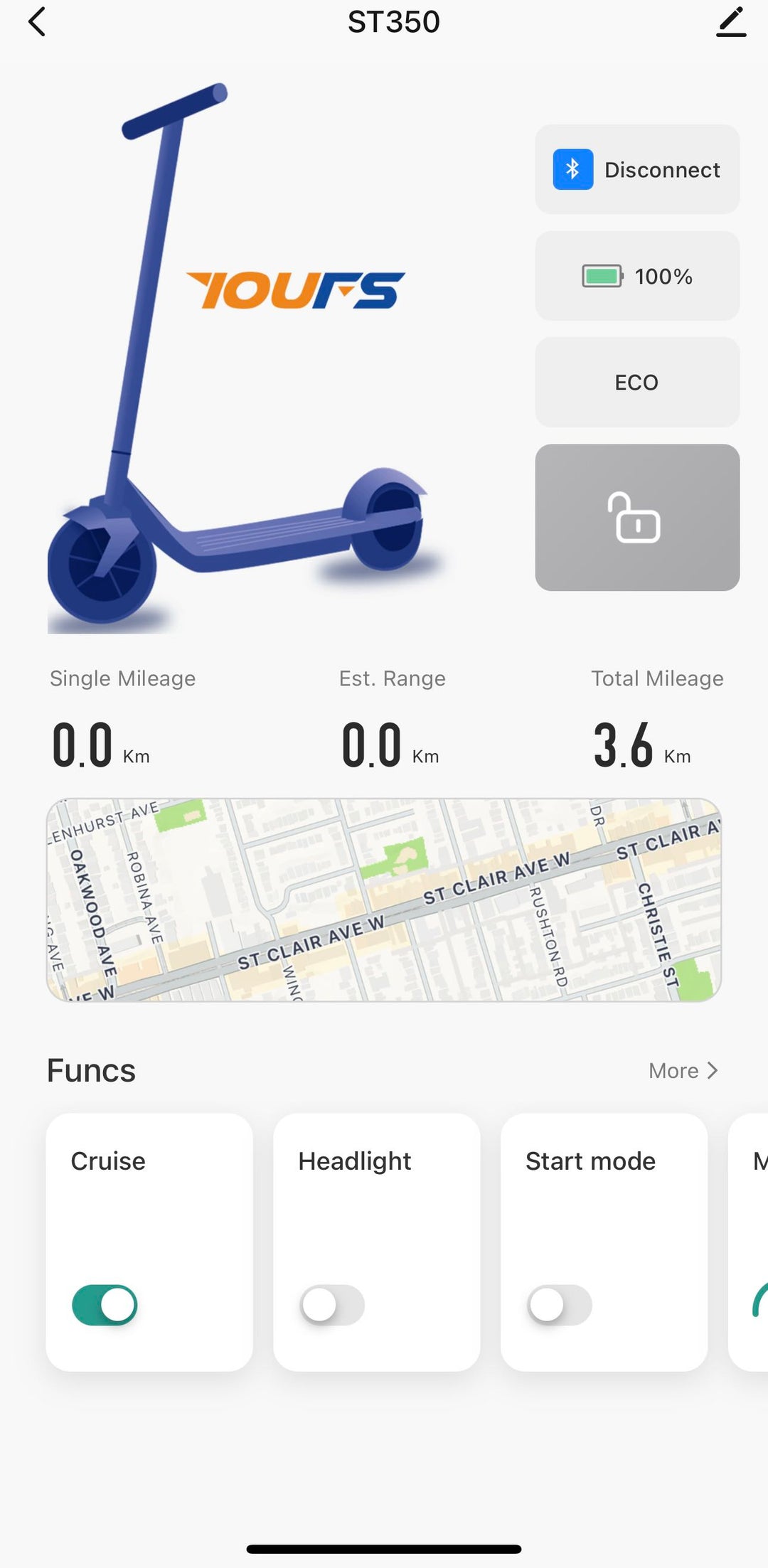Open the St Clair Ave map
The height and width of the screenshot is (1568, 768).
(384, 900)
